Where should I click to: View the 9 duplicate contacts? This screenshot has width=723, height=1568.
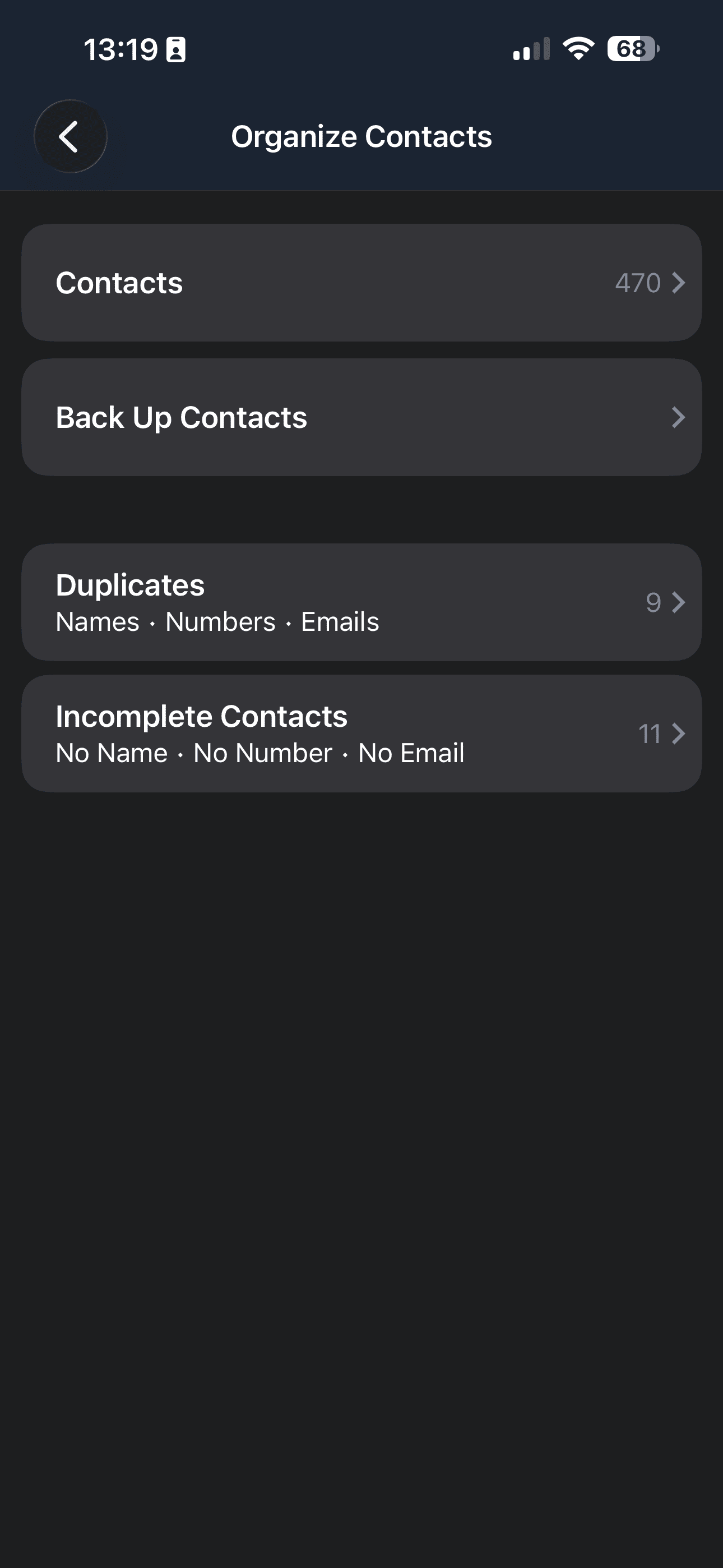click(361, 602)
